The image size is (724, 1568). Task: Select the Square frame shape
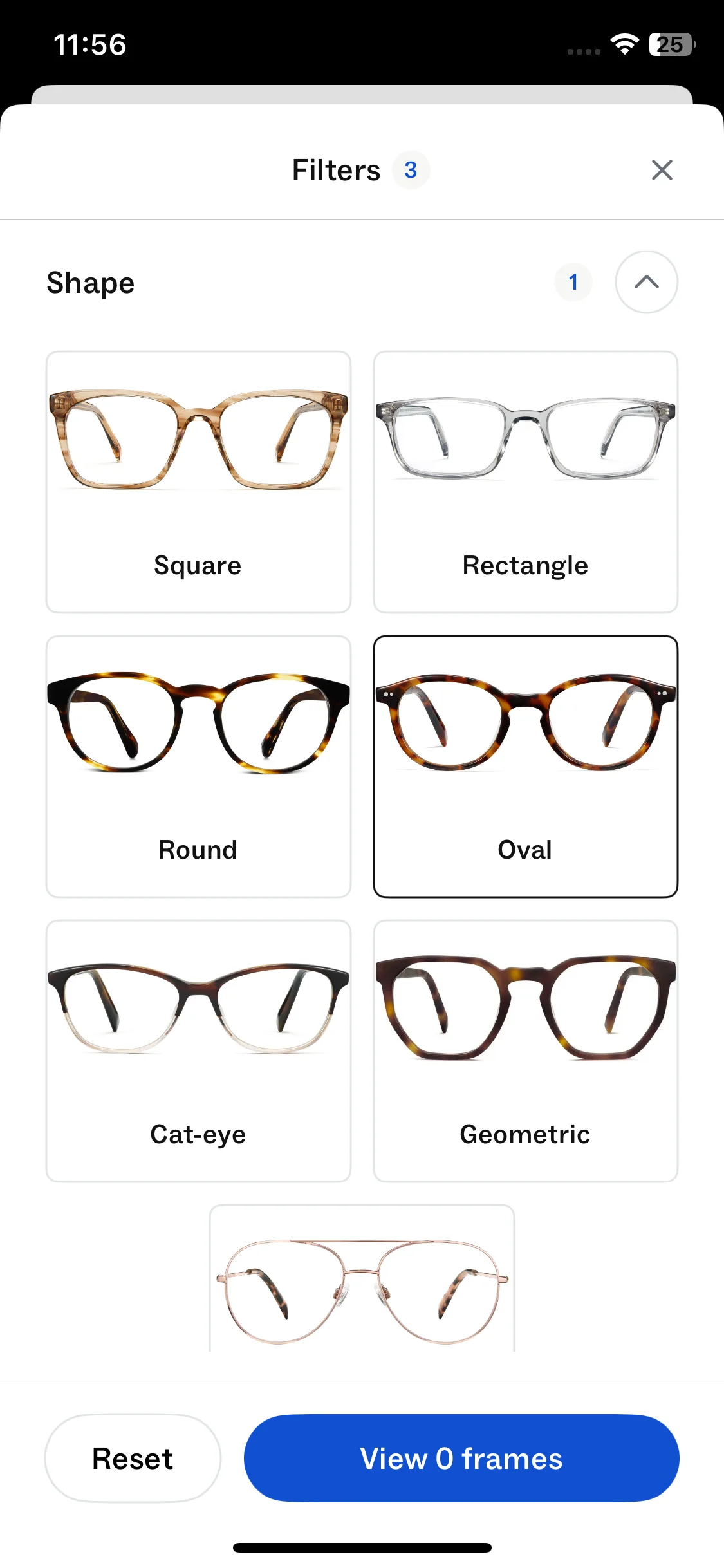(198, 481)
